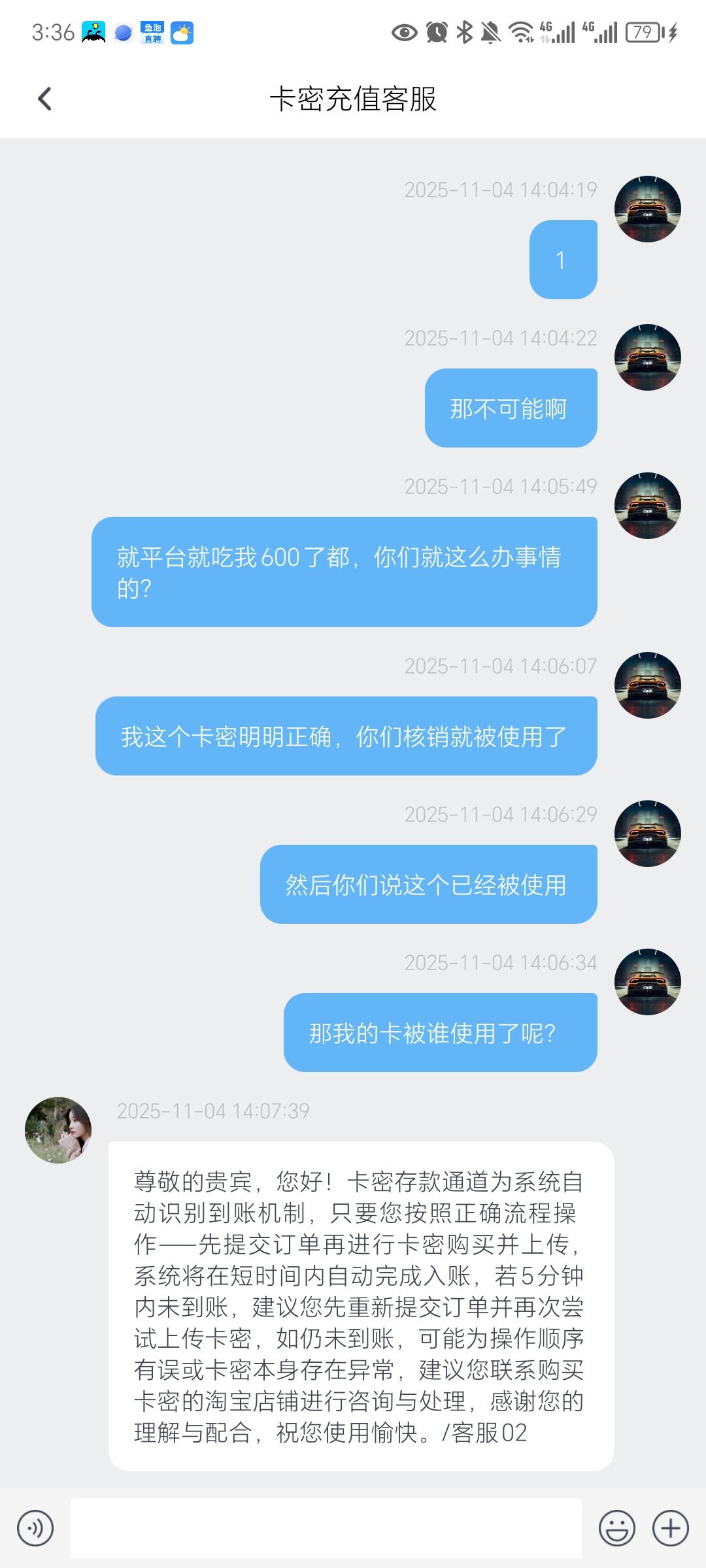706x1568 pixels.
Task: Open the emoji picker
Action: 616,1528
